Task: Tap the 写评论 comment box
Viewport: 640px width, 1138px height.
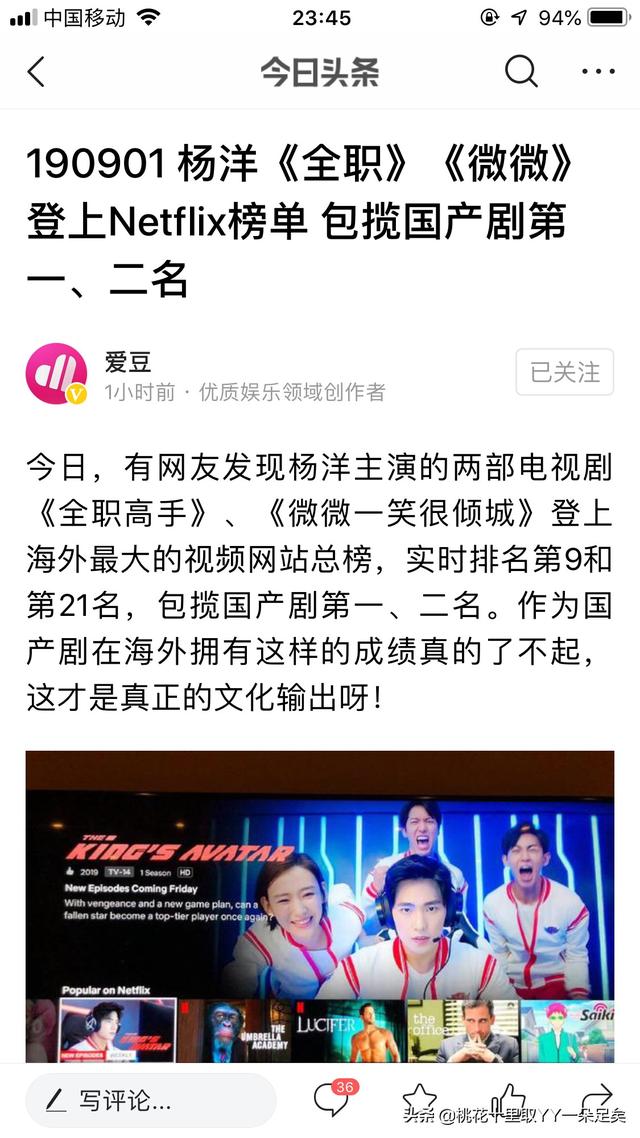Action: click(150, 1101)
